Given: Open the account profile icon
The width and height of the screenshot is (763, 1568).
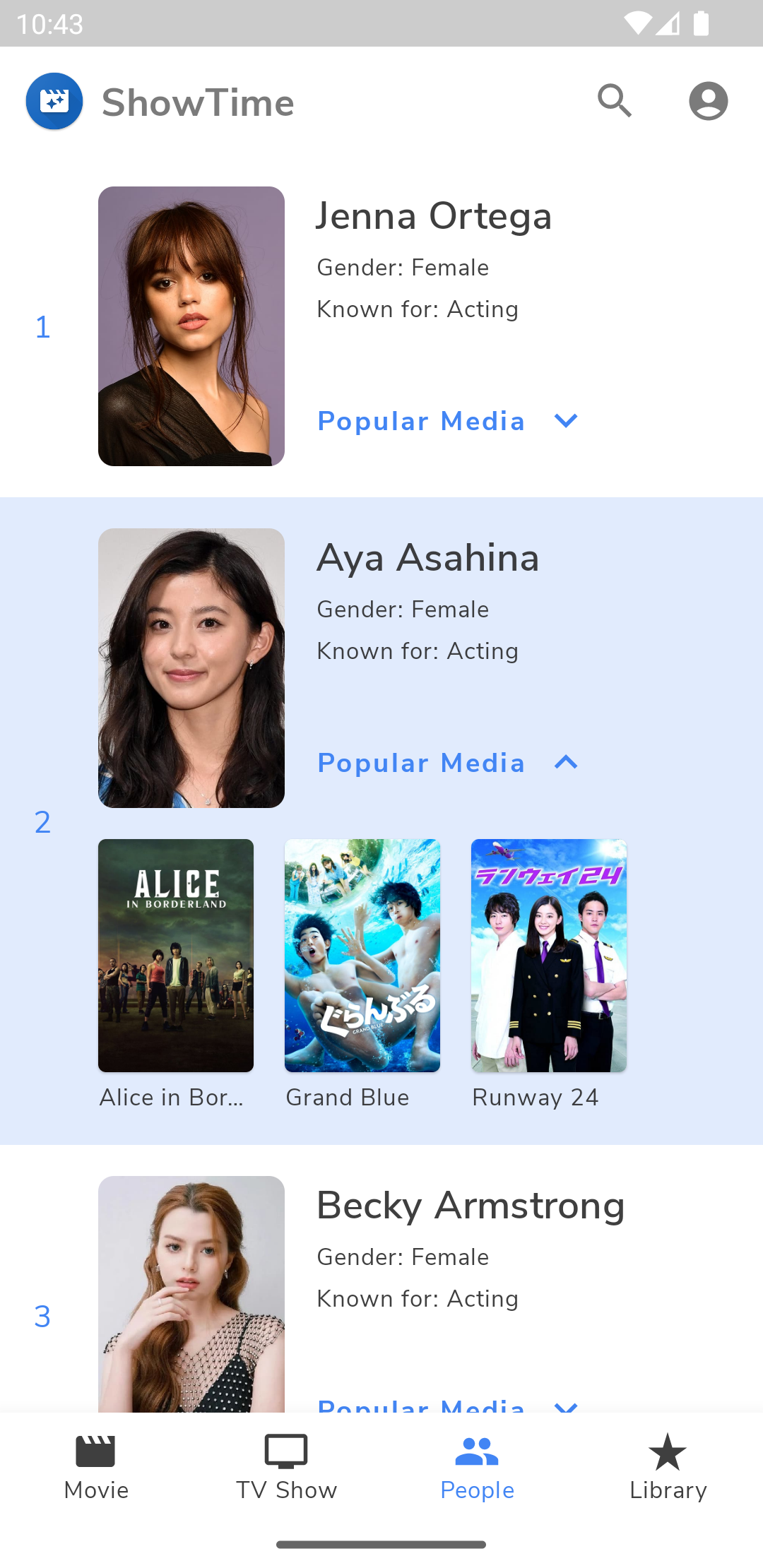Looking at the screenshot, I should [x=708, y=101].
